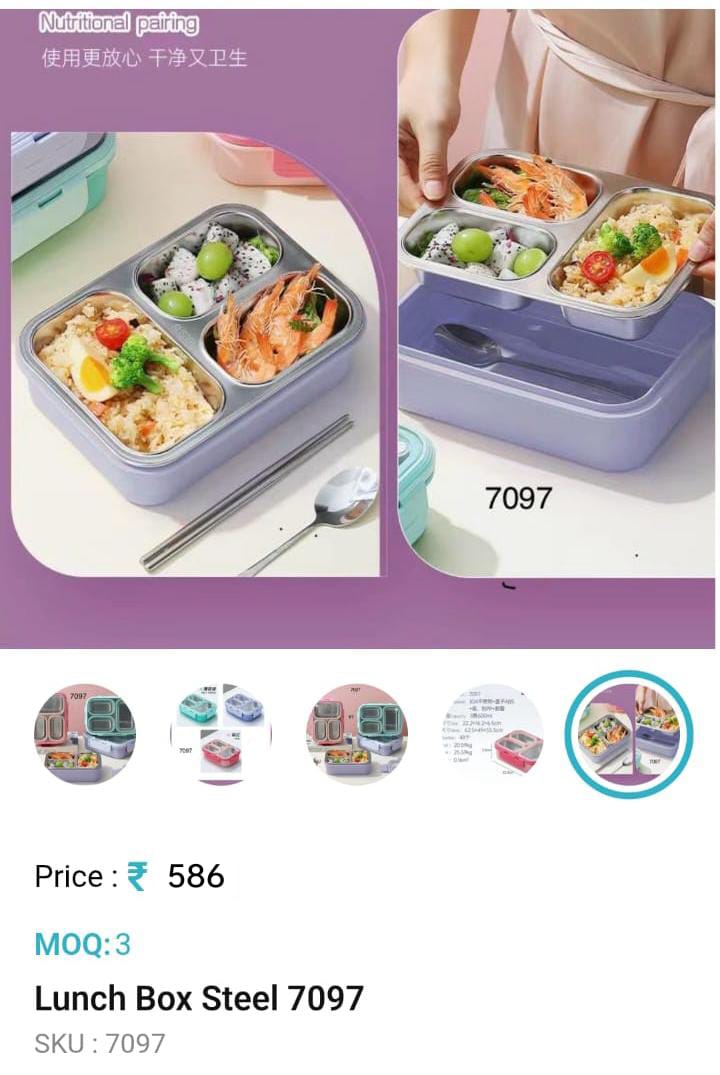Click the 7097 label on the product photo
The height and width of the screenshot is (1075, 720).
[518, 497]
